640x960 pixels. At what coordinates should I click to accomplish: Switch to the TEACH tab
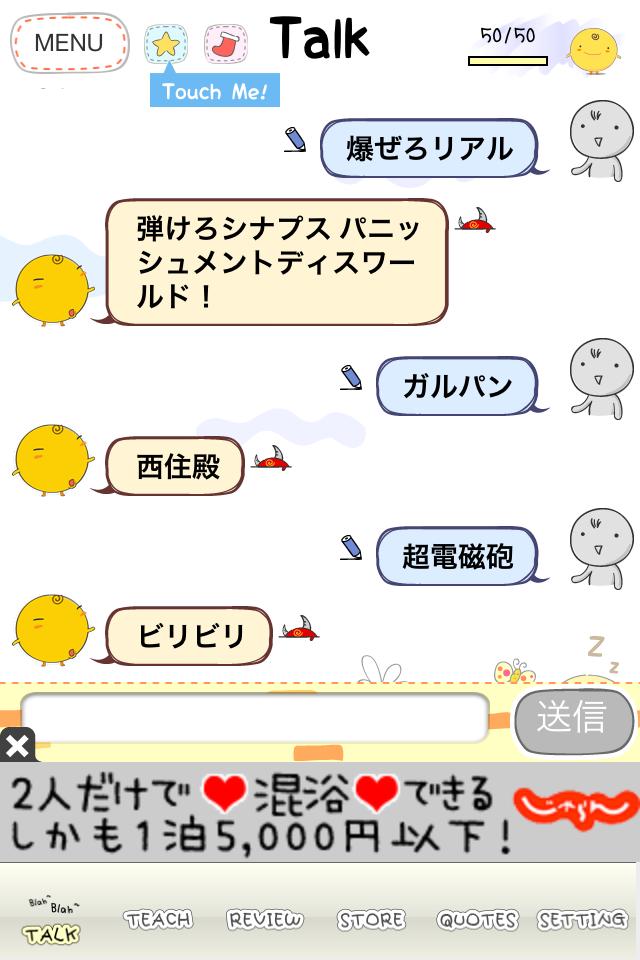[x=158, y=920]
